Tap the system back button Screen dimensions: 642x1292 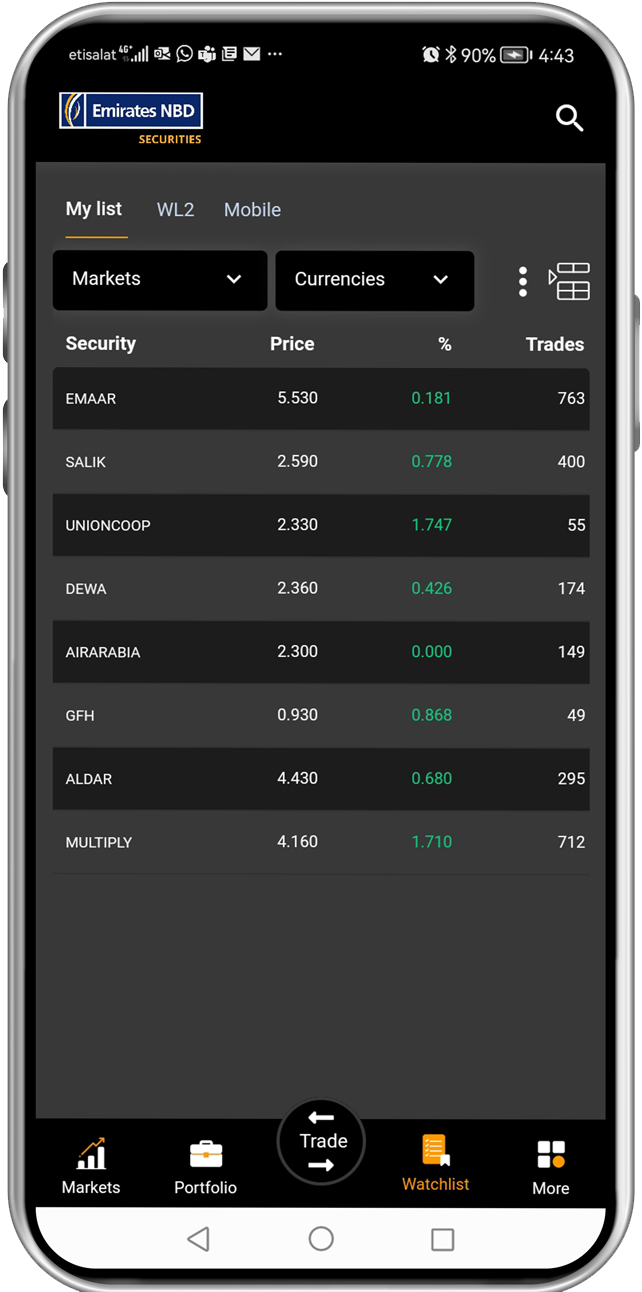[x=199, y=1240]
